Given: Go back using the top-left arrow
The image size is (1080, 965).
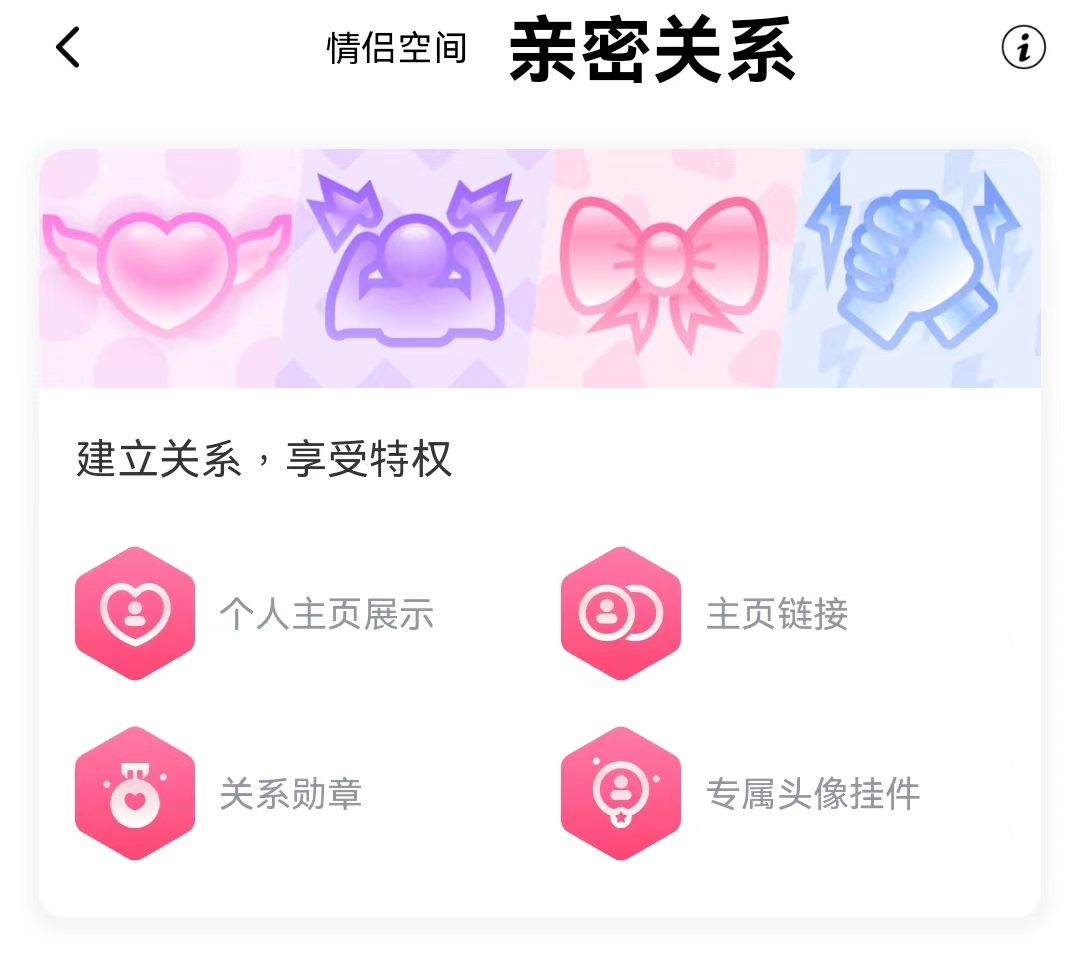Looking at the screenshot, I should (x=68, y=47).
